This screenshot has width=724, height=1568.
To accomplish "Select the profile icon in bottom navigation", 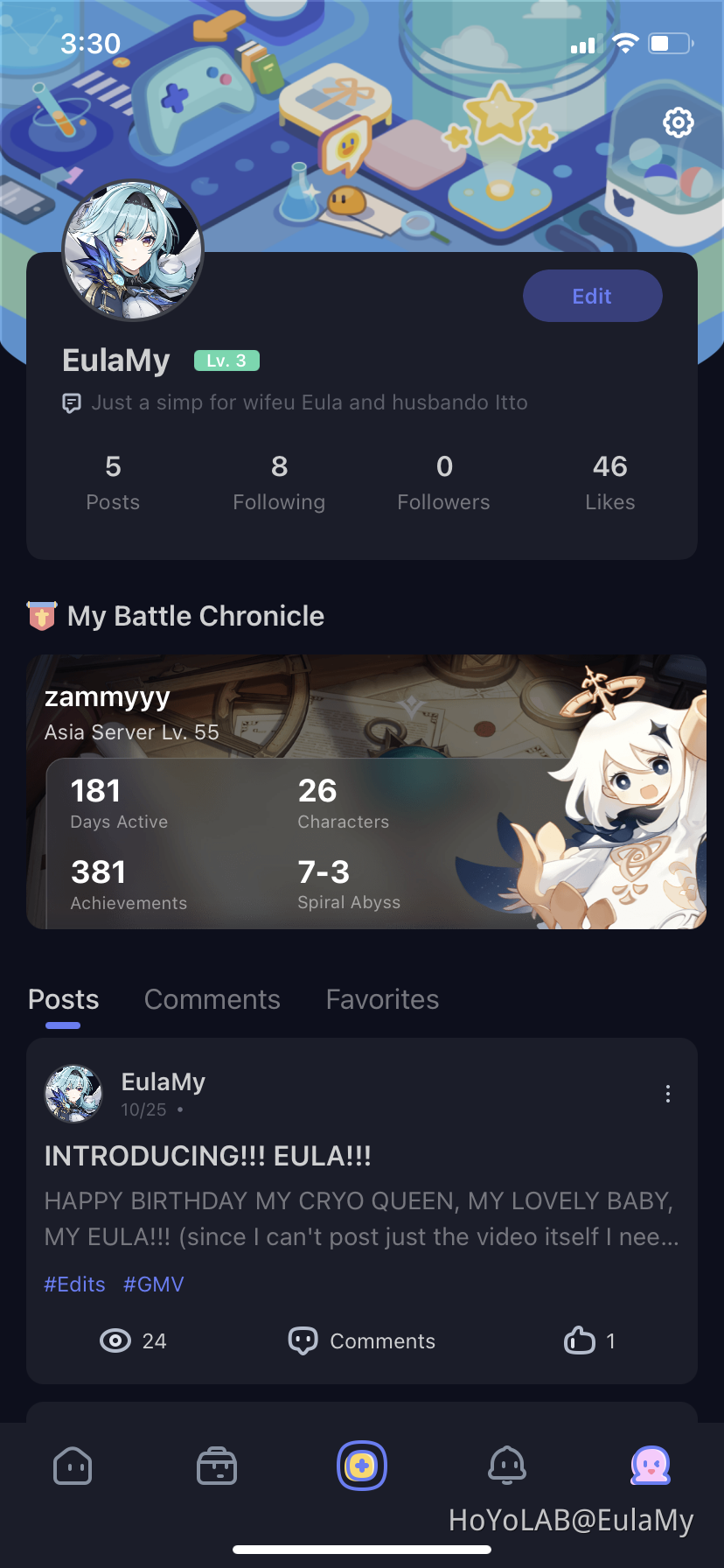I will coord(651,1466).
